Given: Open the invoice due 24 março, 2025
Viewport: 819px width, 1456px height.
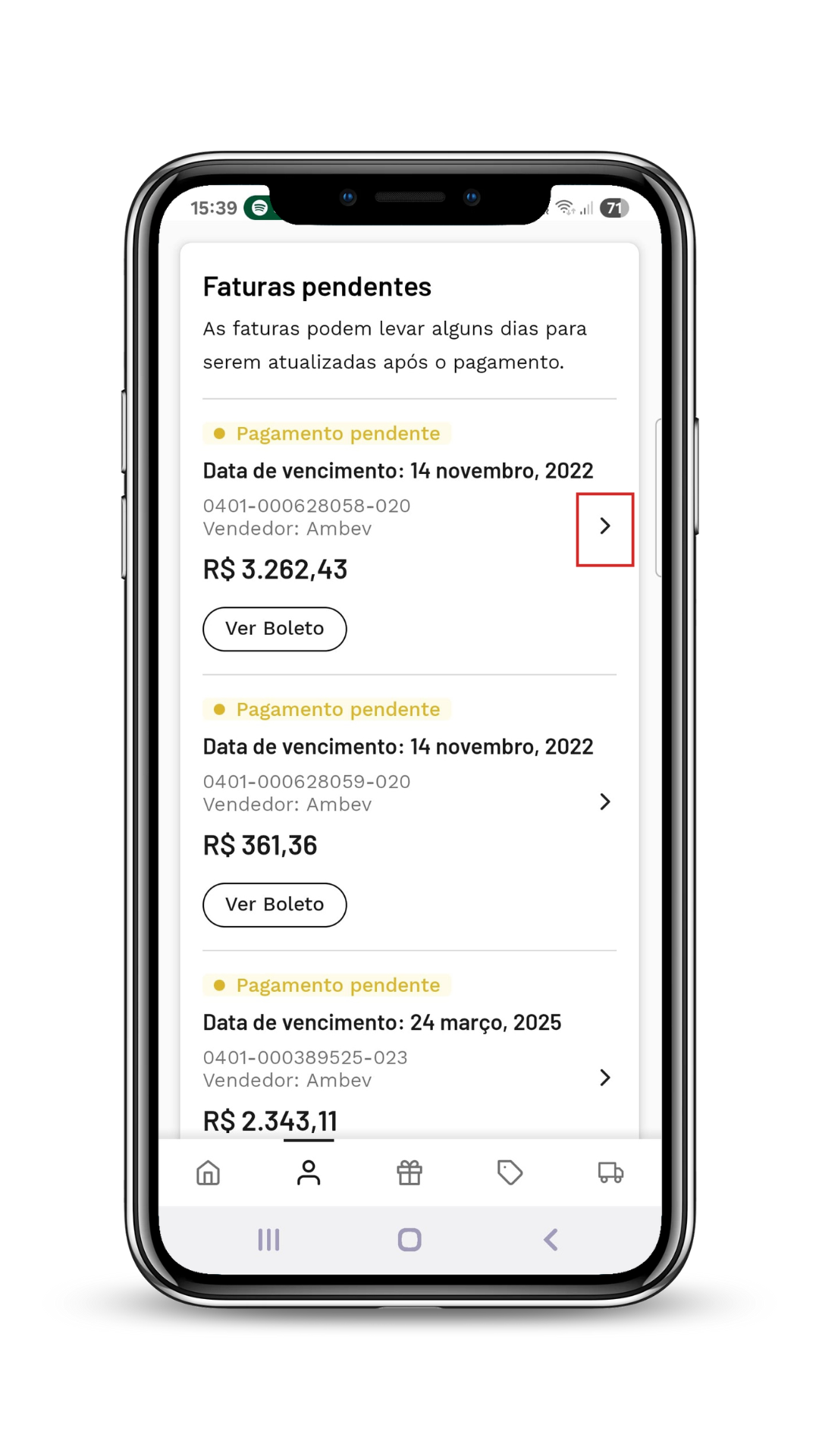Looking at the screenshot, I should 605,1078.
